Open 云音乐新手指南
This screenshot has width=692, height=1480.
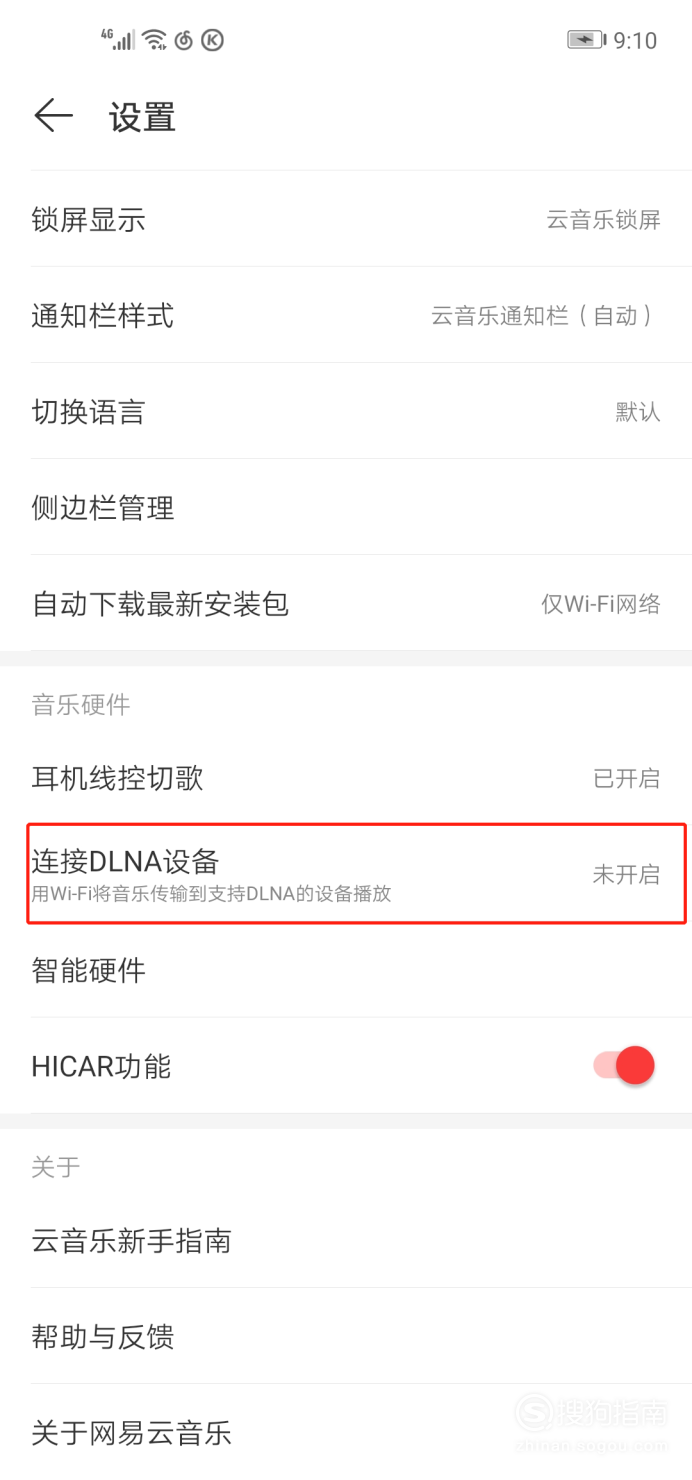(x=346, y=1241)
